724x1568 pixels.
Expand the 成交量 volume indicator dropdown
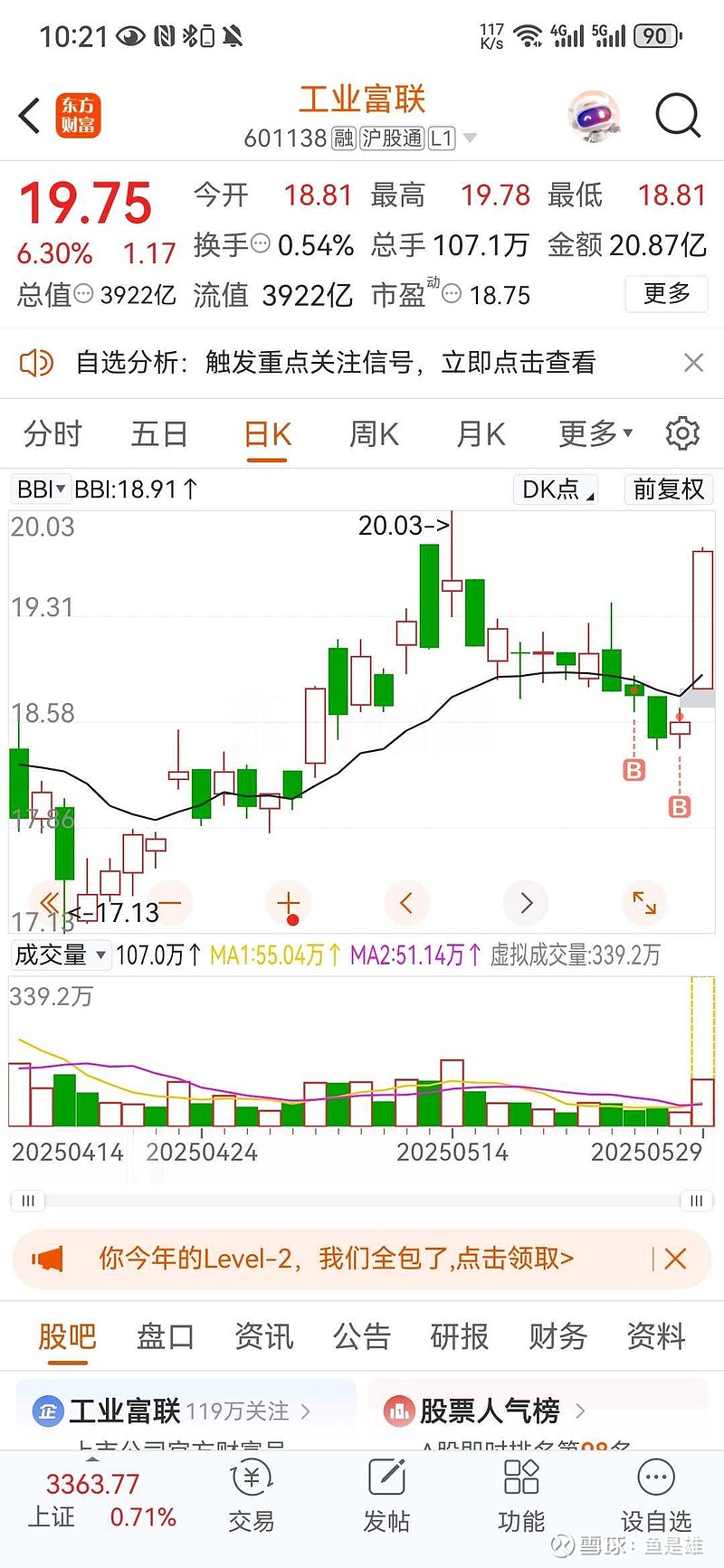click(60, 955)
